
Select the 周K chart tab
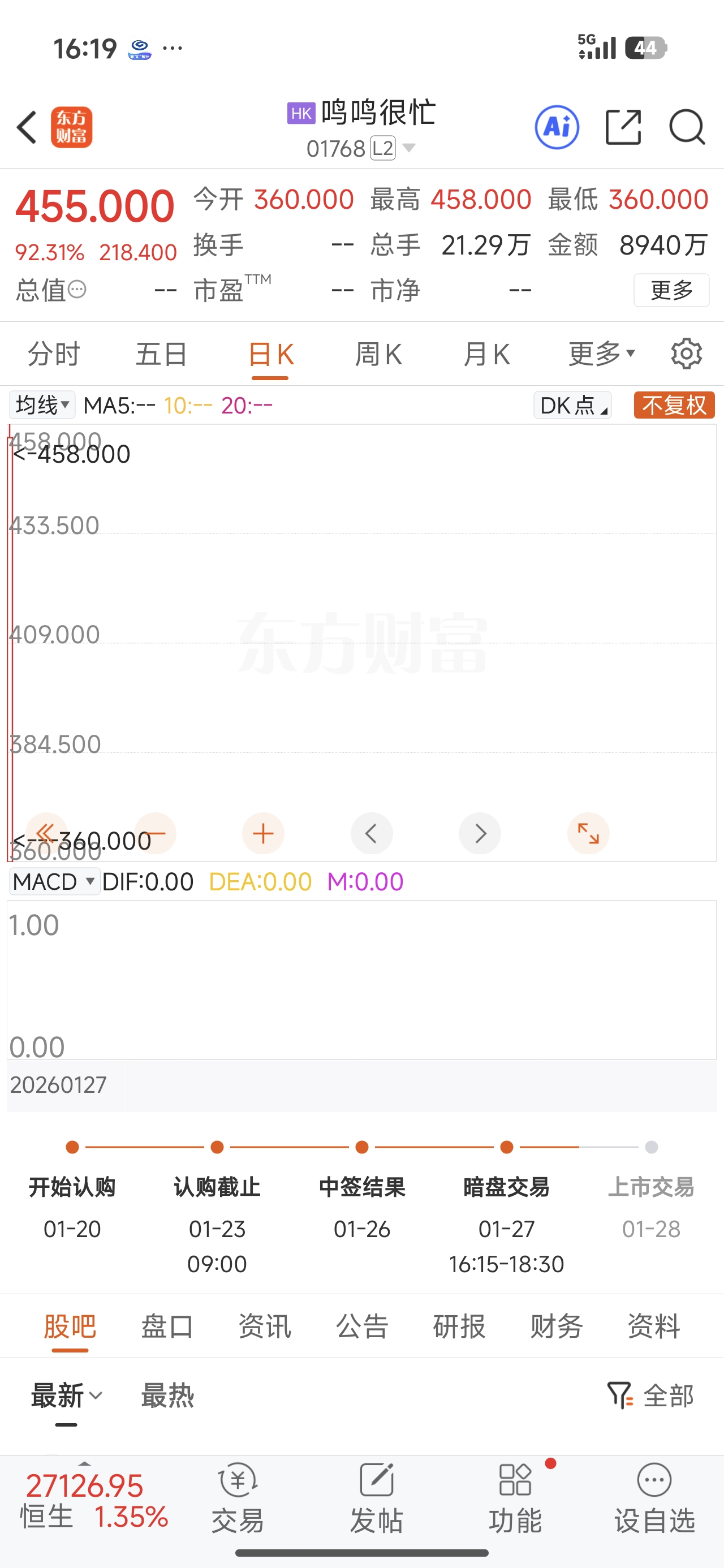[x=378, y=354]
